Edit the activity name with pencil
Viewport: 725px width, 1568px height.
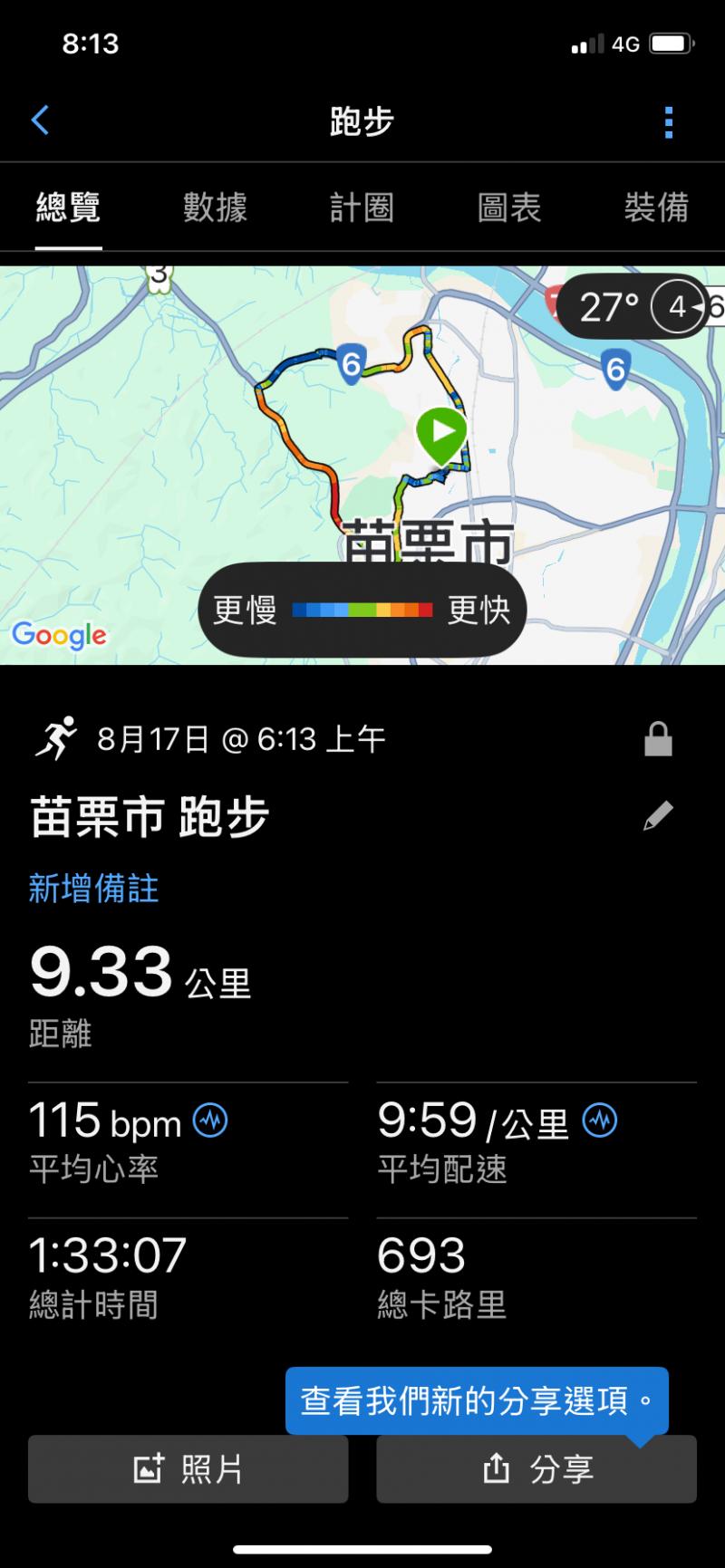[658, 816]
